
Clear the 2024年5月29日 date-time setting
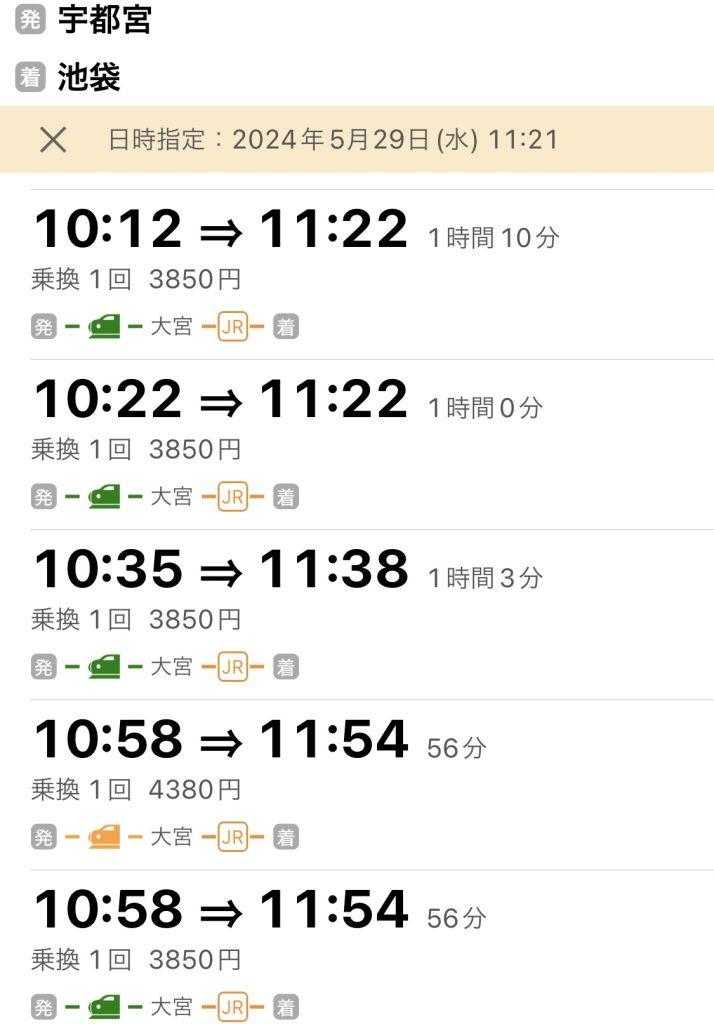(x=52, y=140)
